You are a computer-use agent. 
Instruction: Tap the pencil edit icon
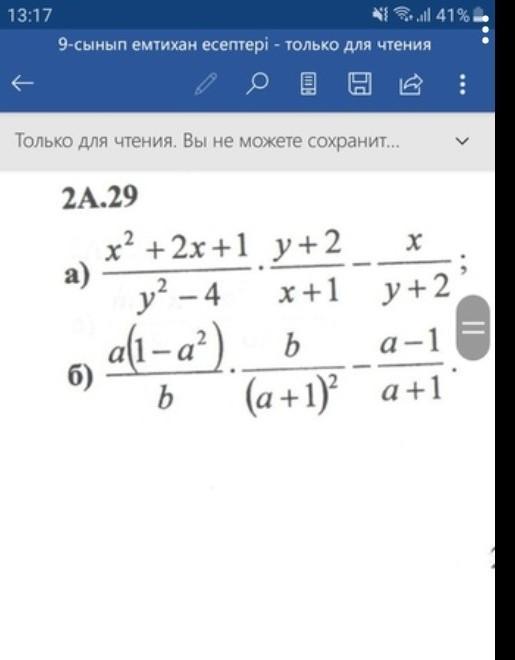206,84
